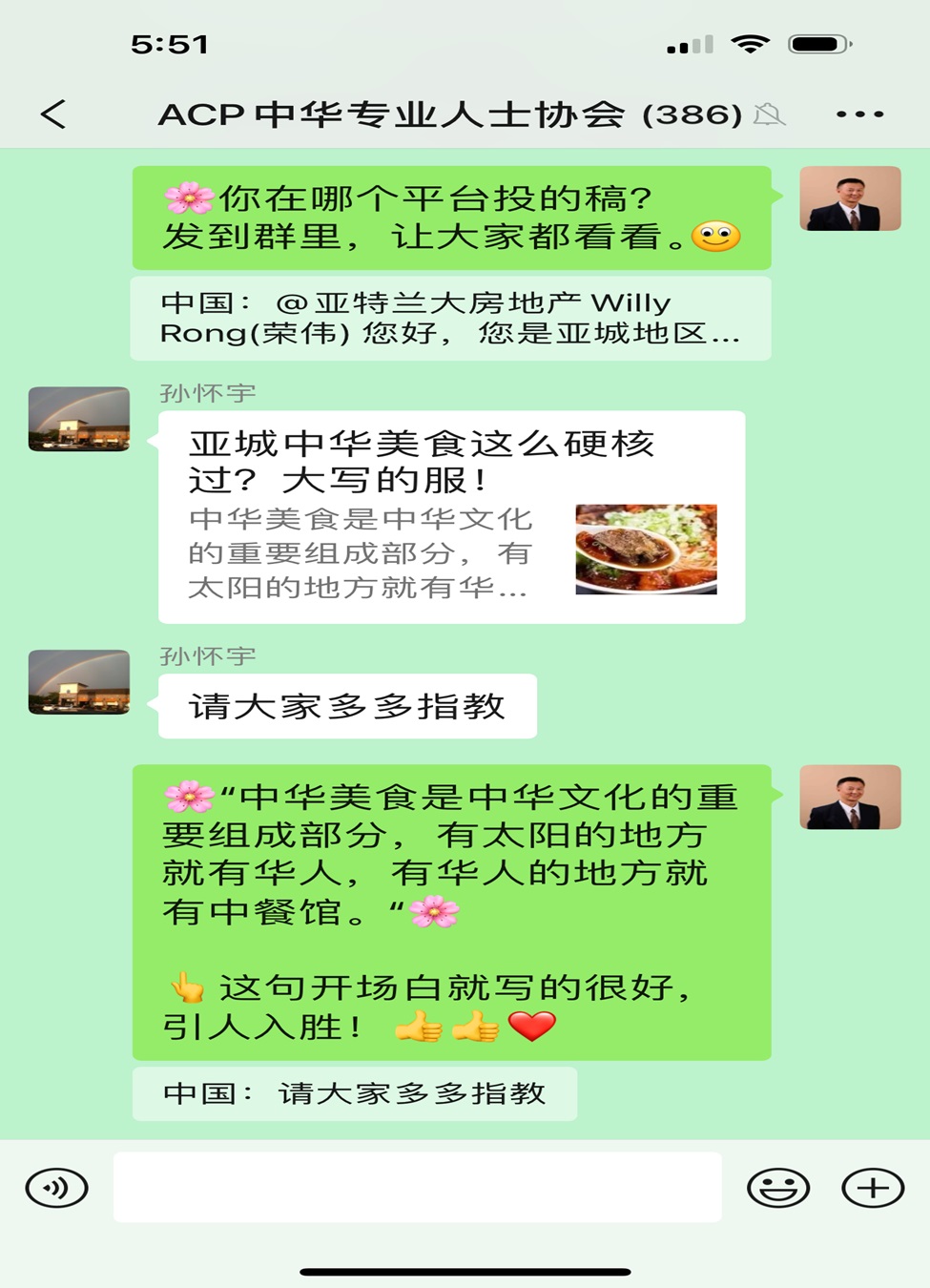
Task: Open 孙怀宇's avatar beside the article card
Action: tap(79, 419)
